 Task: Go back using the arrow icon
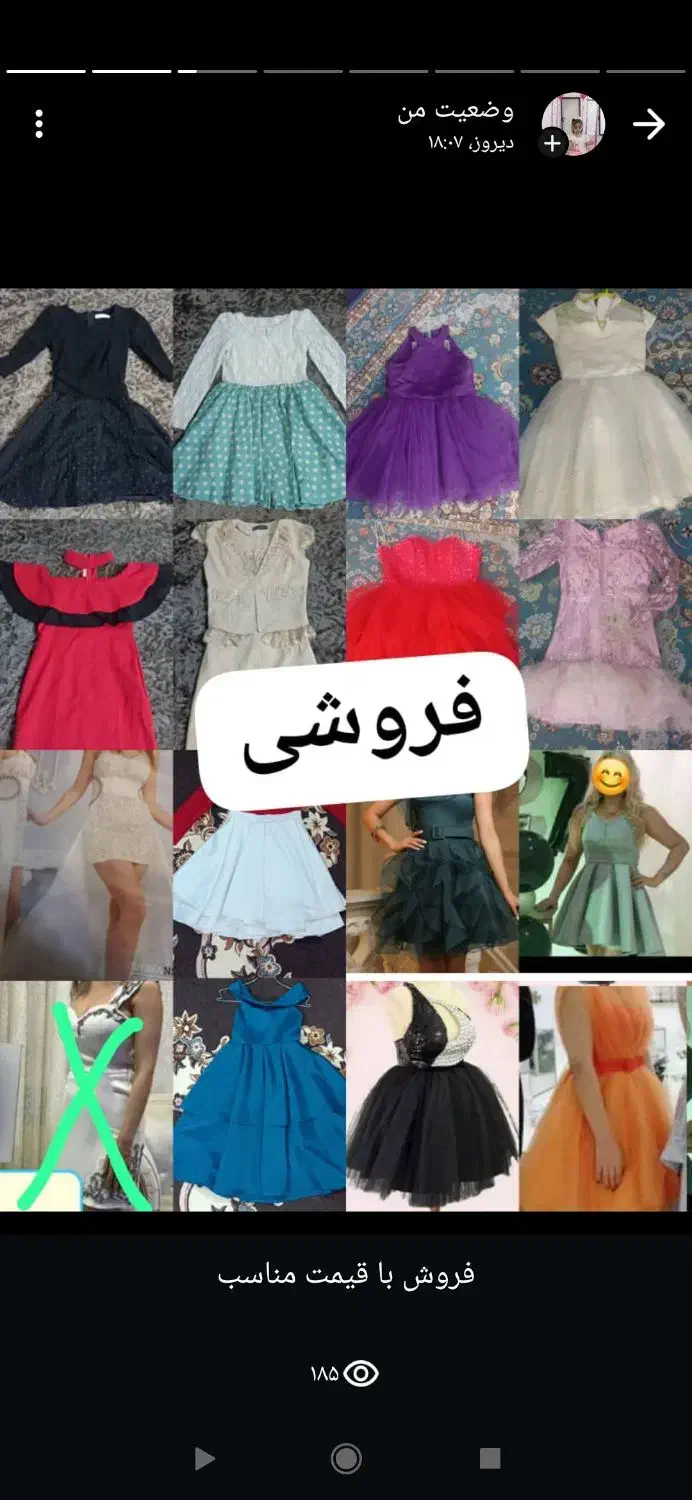click(x=649, y=124)
